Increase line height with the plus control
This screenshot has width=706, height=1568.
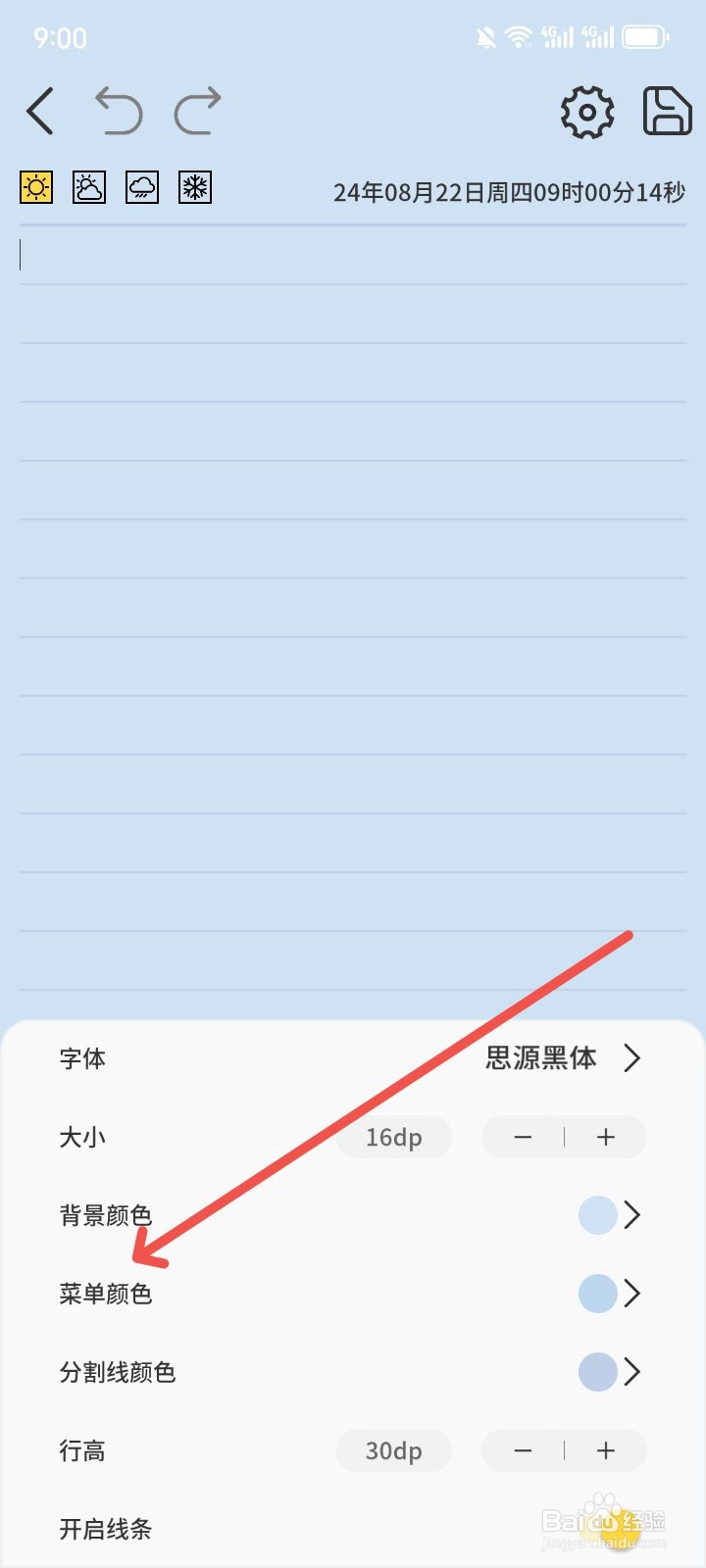pos(606,1450)
